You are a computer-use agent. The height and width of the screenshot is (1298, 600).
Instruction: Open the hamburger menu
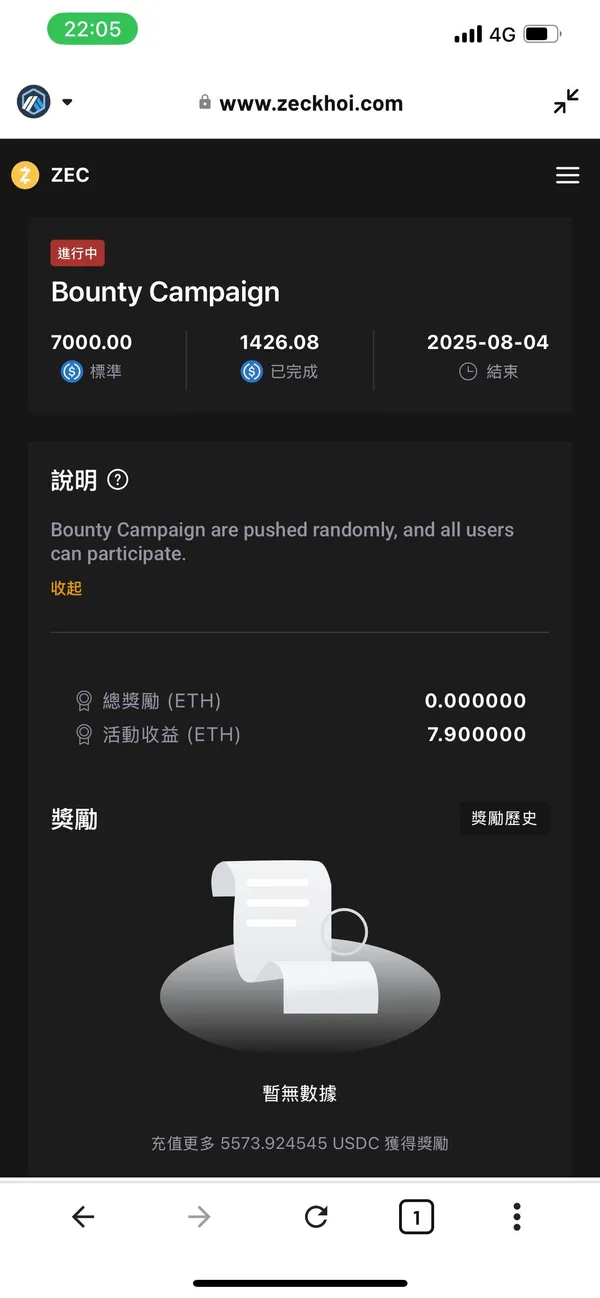coord(567,175)
